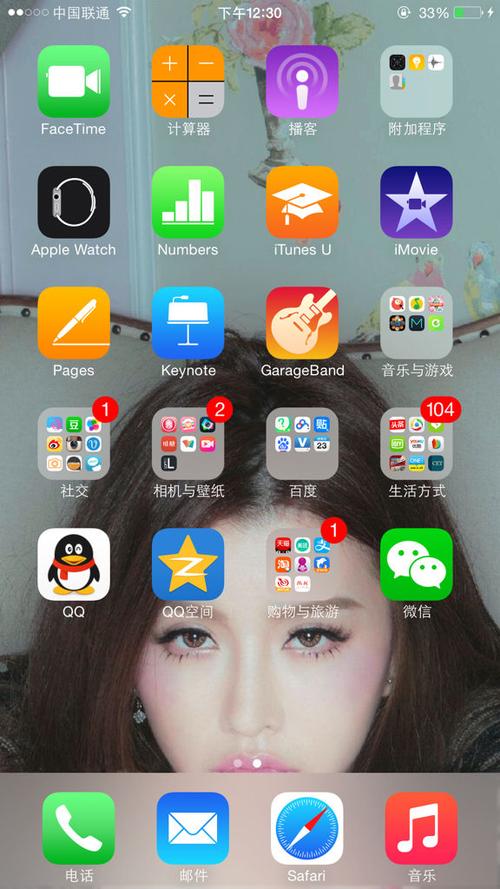Open Numbers
This screenshot has height=889, width=500.
(x=188, y=202)
